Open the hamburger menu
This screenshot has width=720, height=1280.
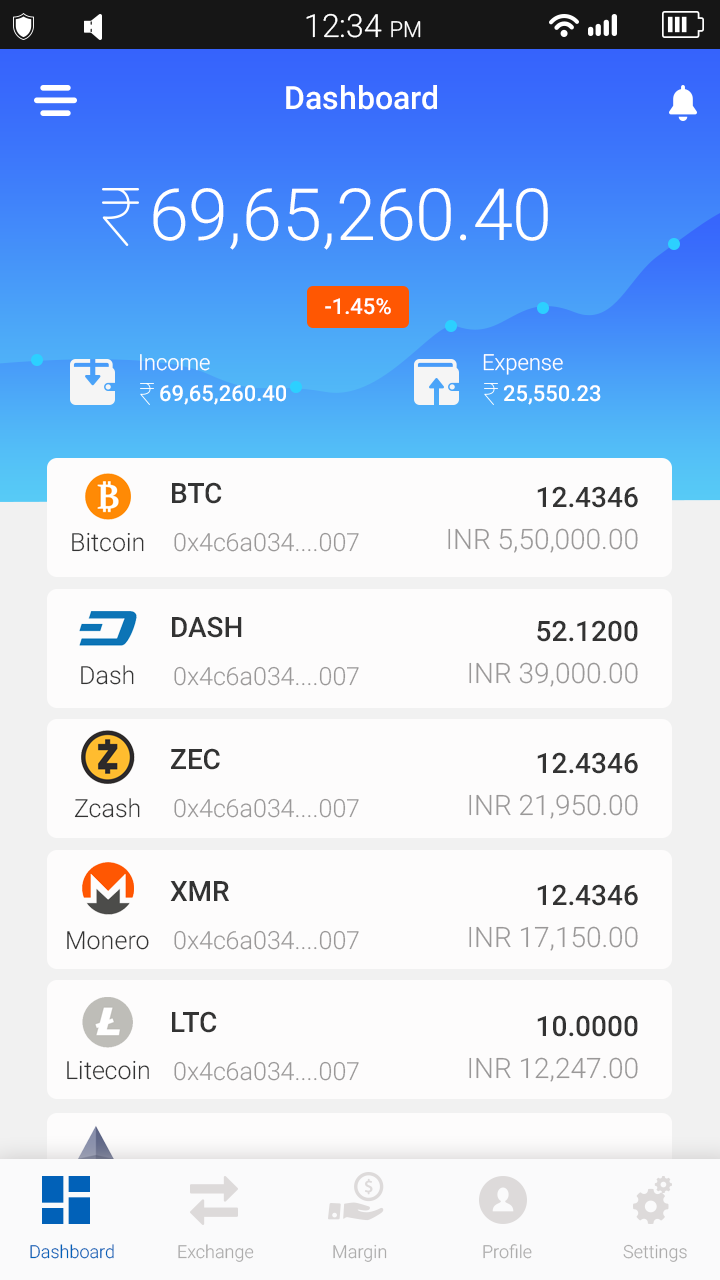pyautogui.click(x=56, y=99)
